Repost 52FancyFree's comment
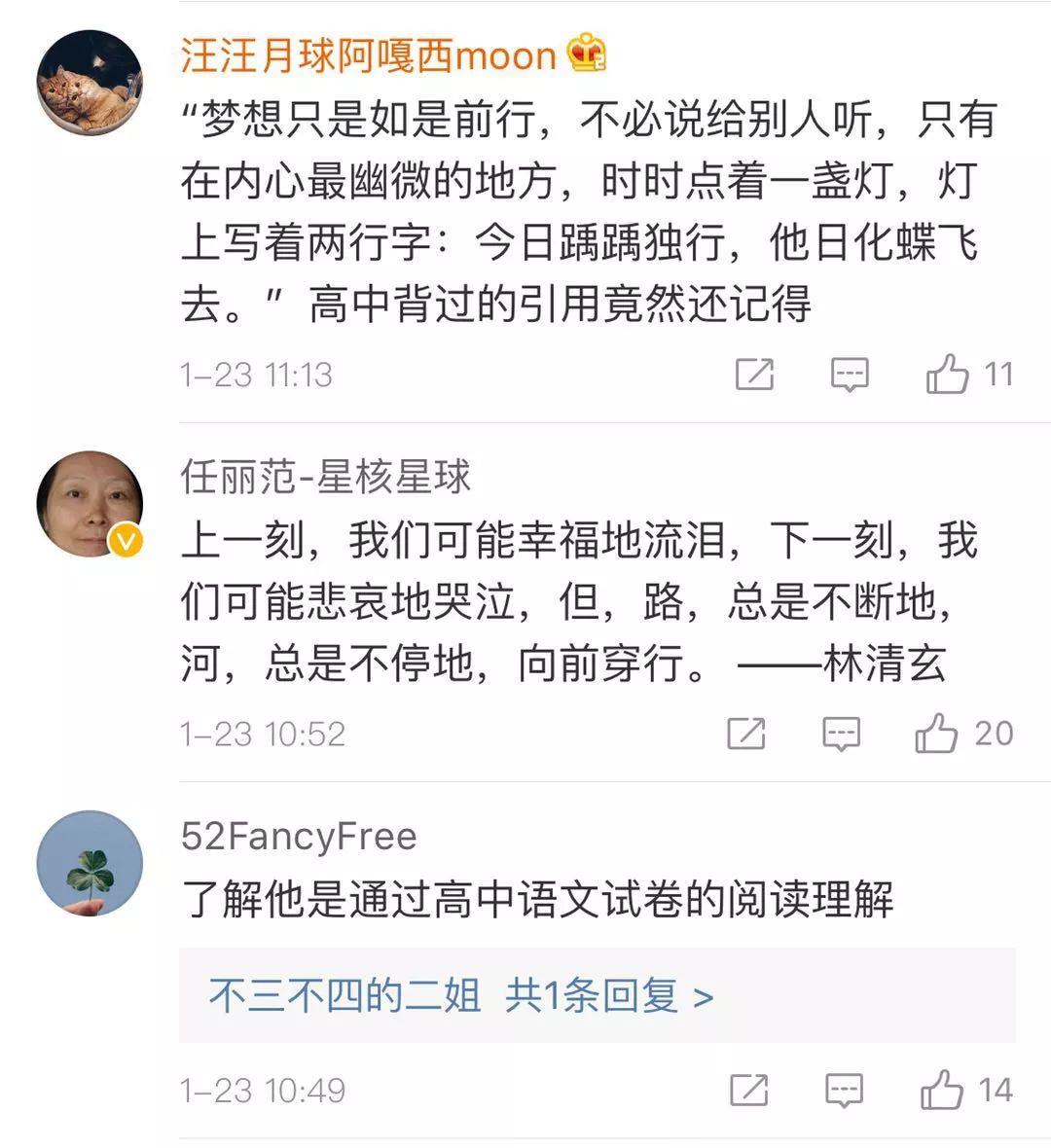 pyautogui.click(x=748, y=1090)
